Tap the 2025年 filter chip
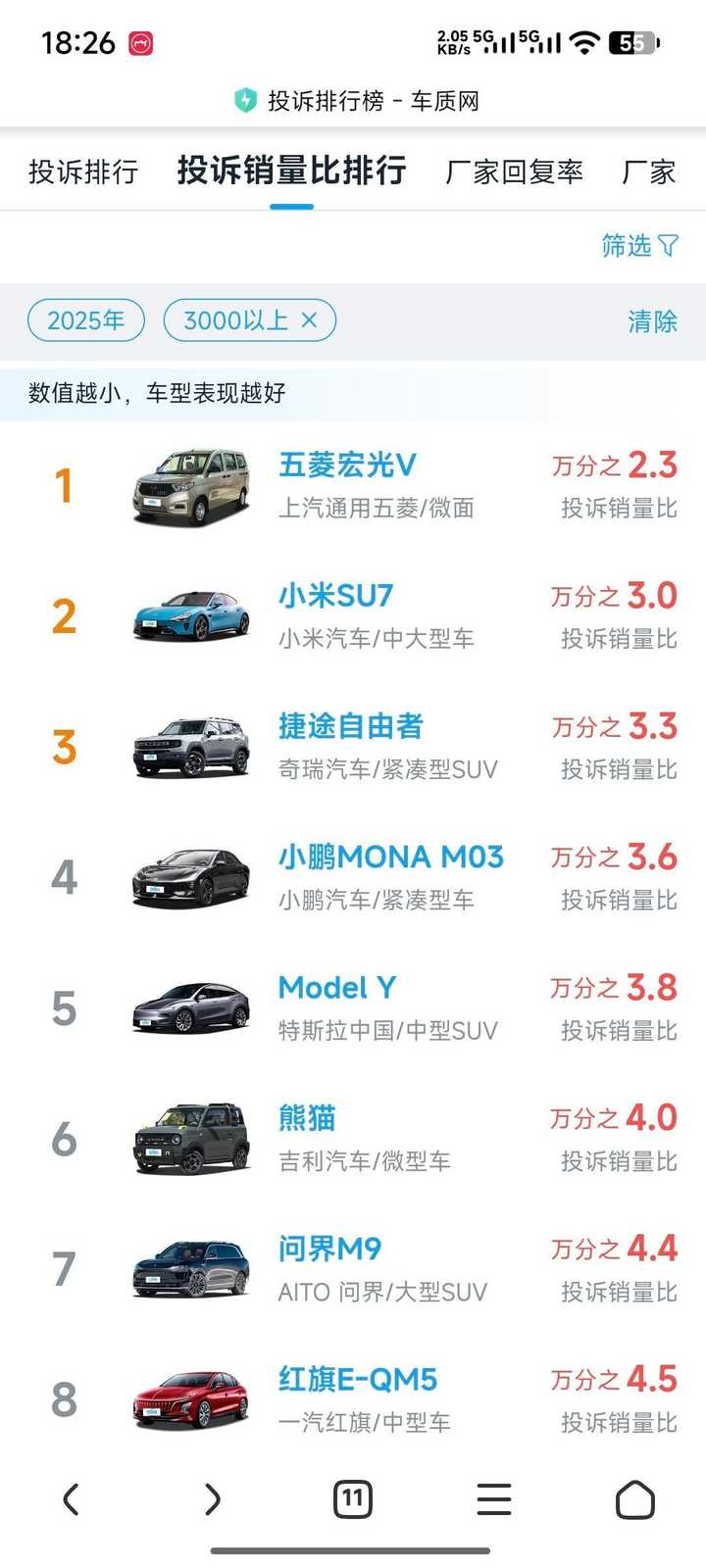This screenshot has width=706, height=1568. [86, 320]
